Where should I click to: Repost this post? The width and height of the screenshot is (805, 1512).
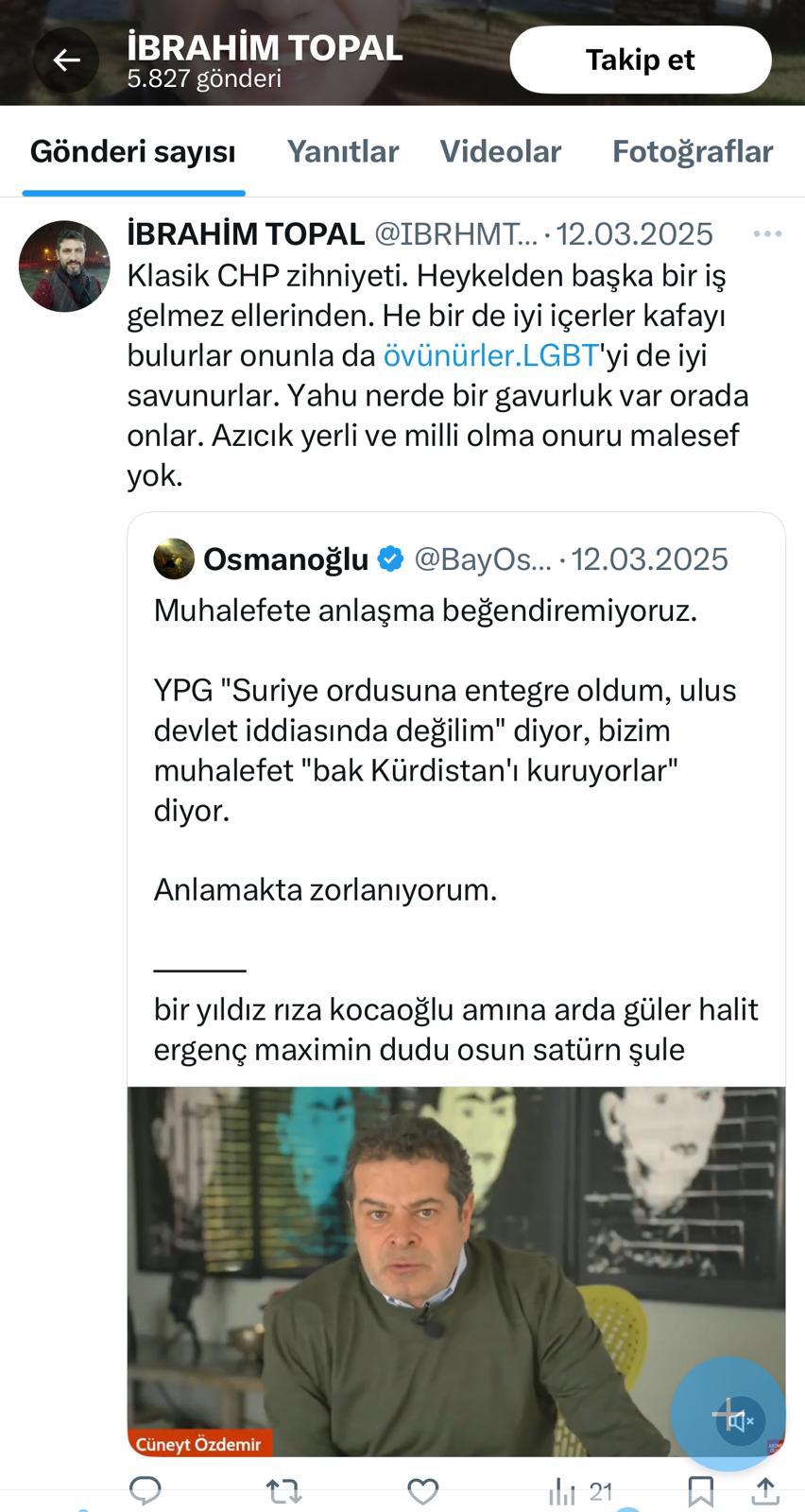pyautogui.click(x=283, y=1491)
